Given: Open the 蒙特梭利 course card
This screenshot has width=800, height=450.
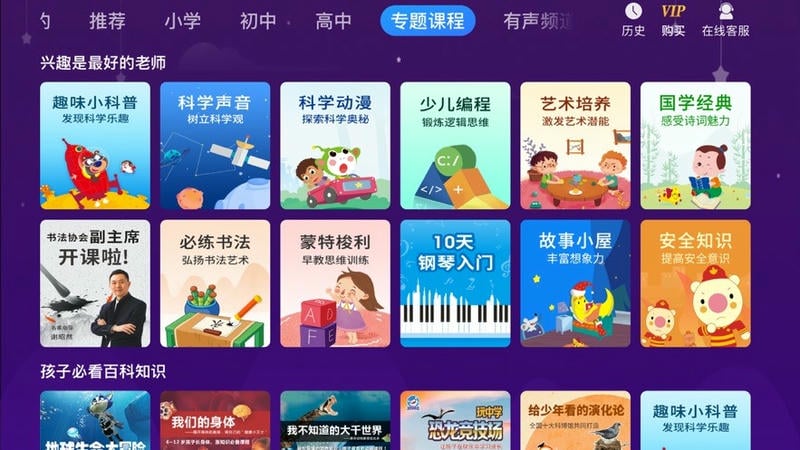Looking at the screenshot, I should coord(335,283).
